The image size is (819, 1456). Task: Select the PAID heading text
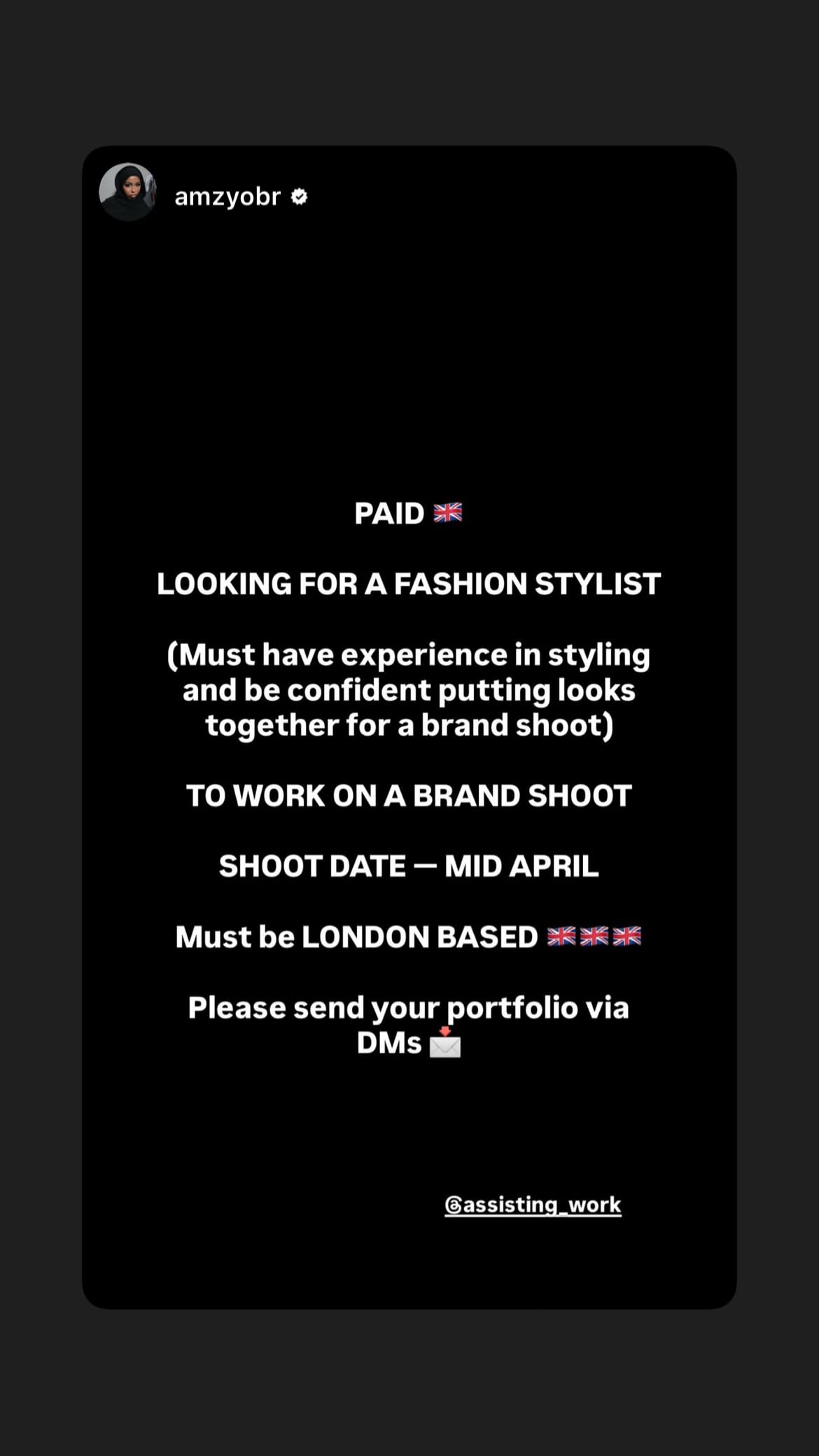(x=391, y=512)
